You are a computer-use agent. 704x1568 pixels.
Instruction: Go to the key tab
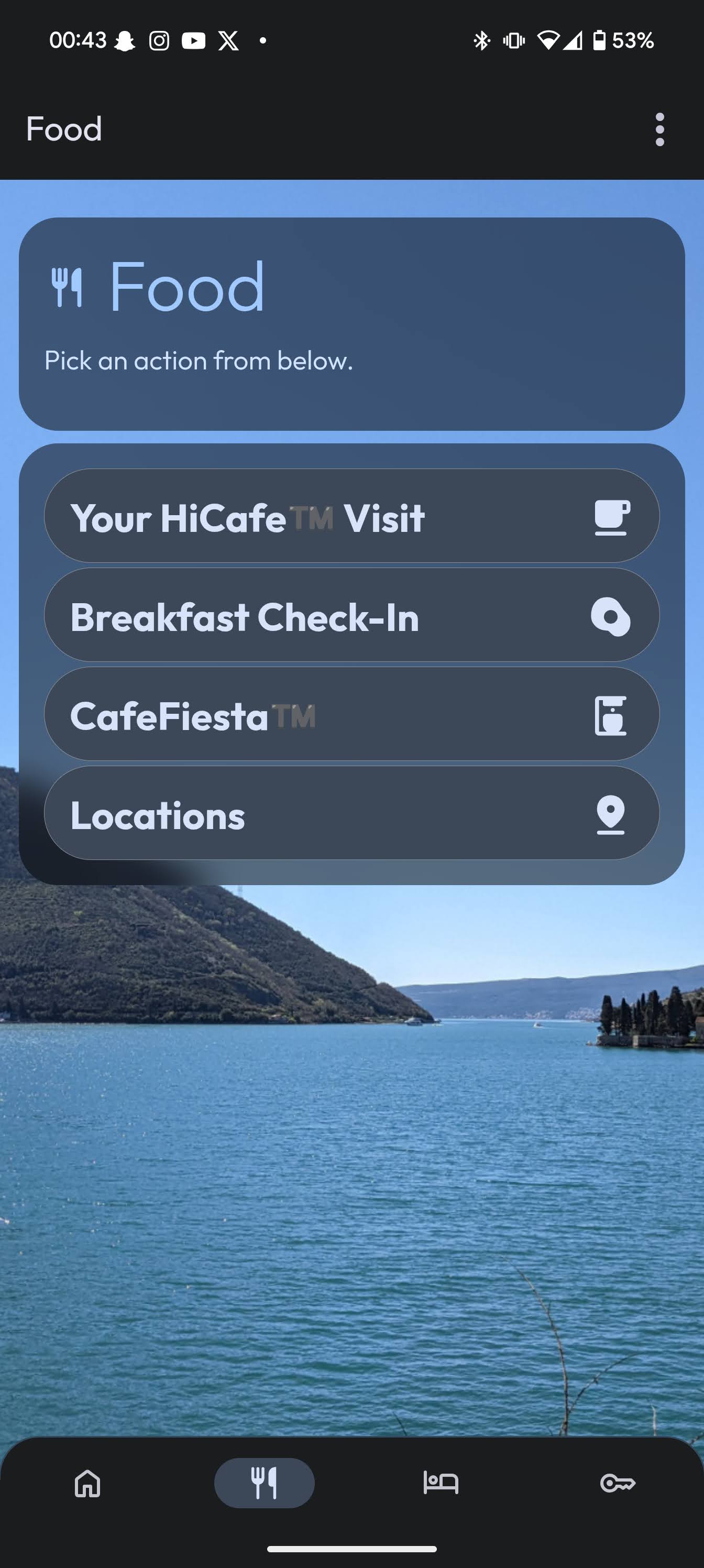pyautogui.click(x=617, y=1483)
